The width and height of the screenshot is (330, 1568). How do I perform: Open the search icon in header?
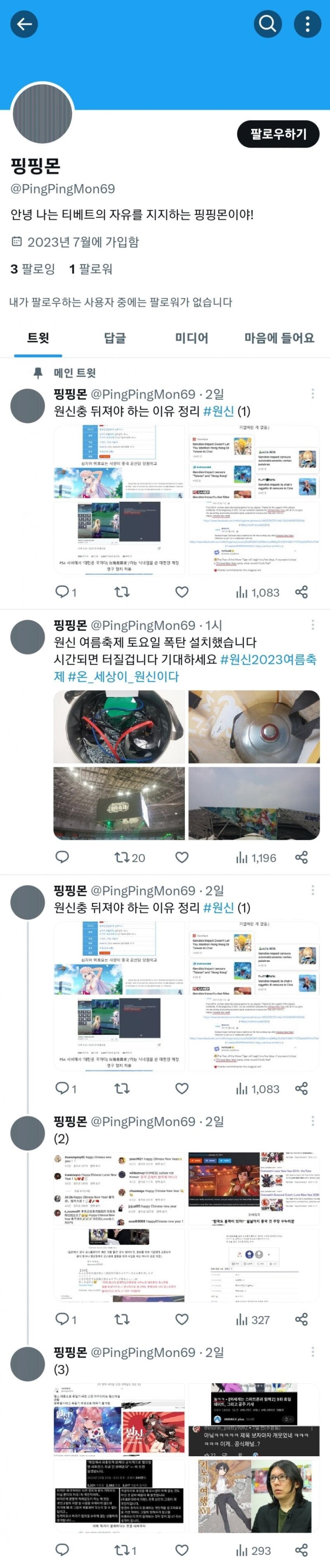[267, 24]
